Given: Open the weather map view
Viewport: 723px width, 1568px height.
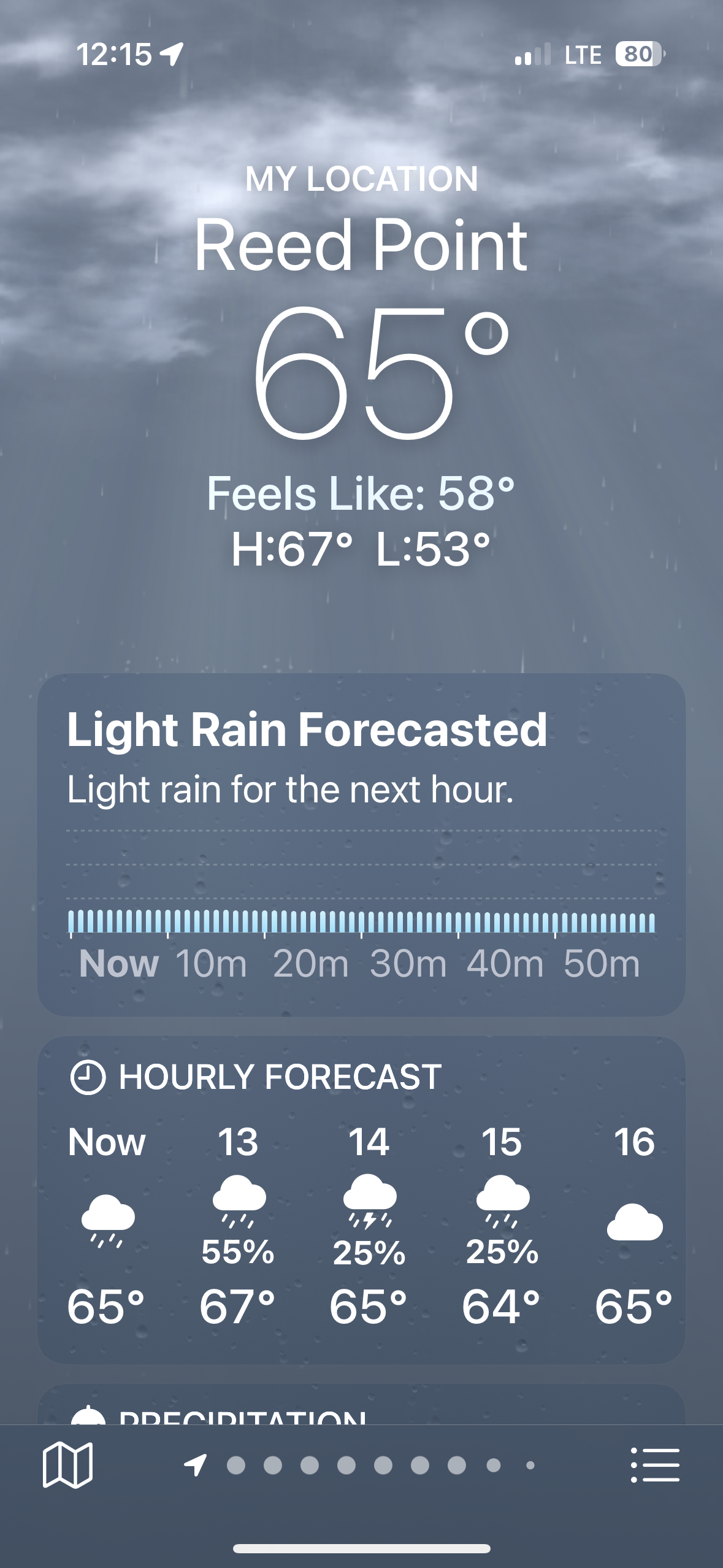Looking at the screenshot, I should click(67, 1465).
